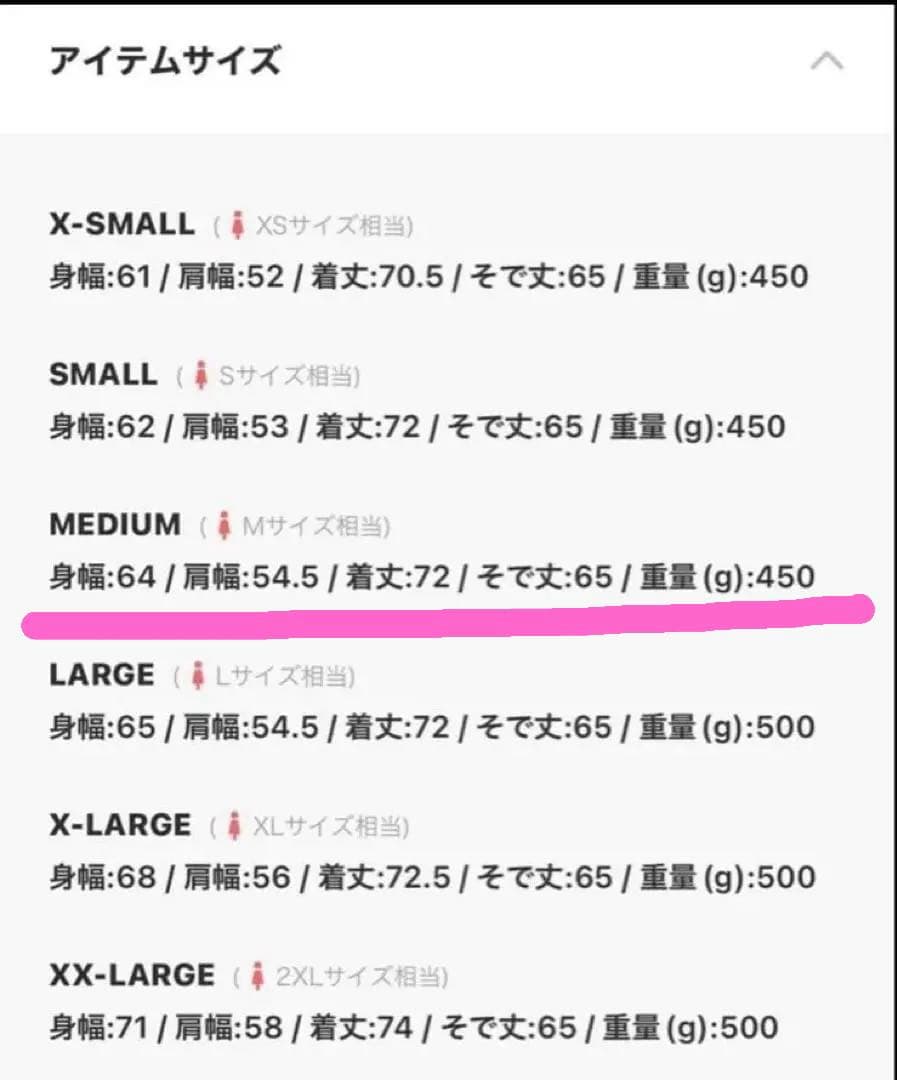Click the アイテムサイズ header title

(165, 60)
